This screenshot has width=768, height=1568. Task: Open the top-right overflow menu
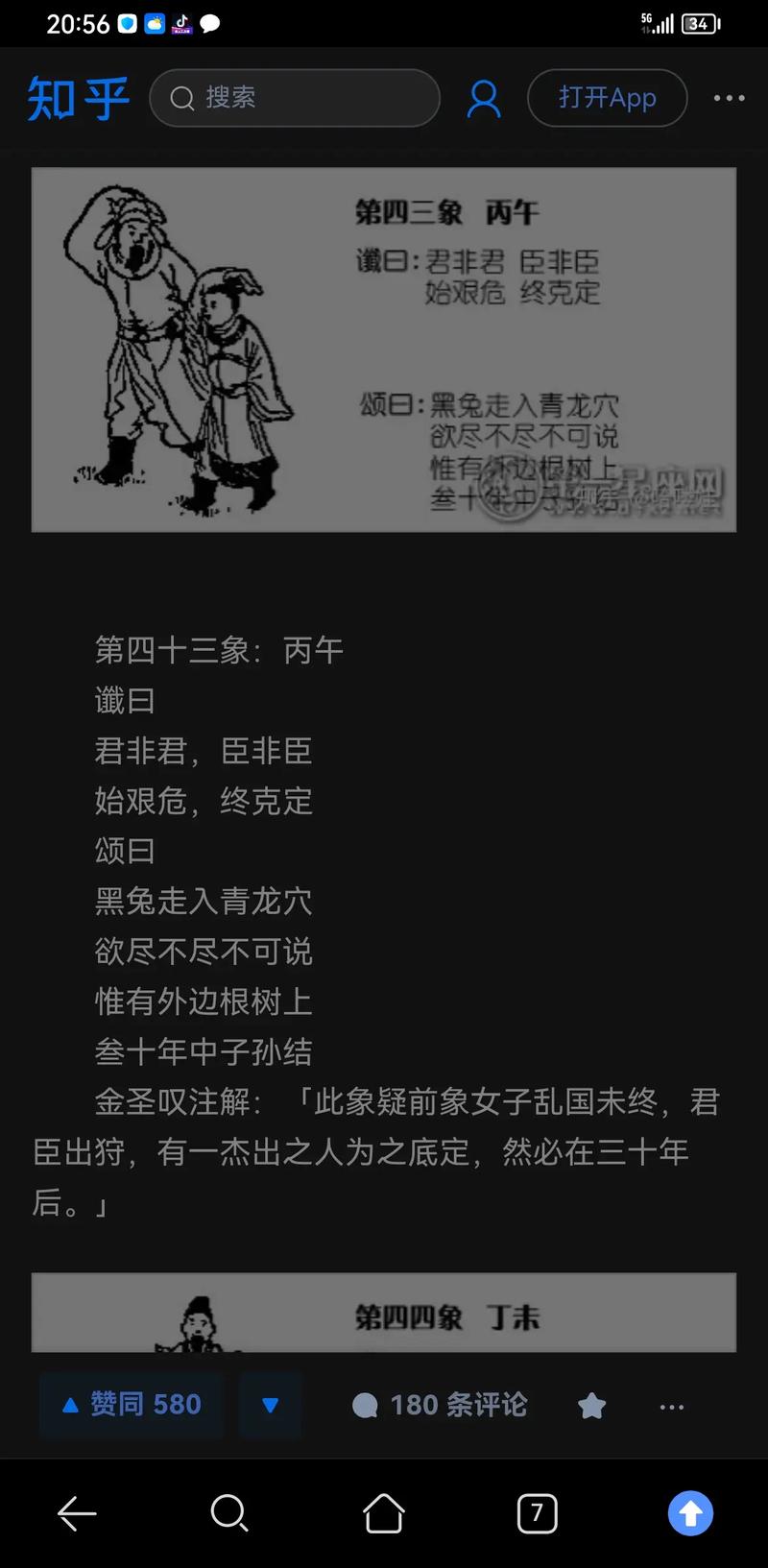pyautogui.click(x=729, y=98)
